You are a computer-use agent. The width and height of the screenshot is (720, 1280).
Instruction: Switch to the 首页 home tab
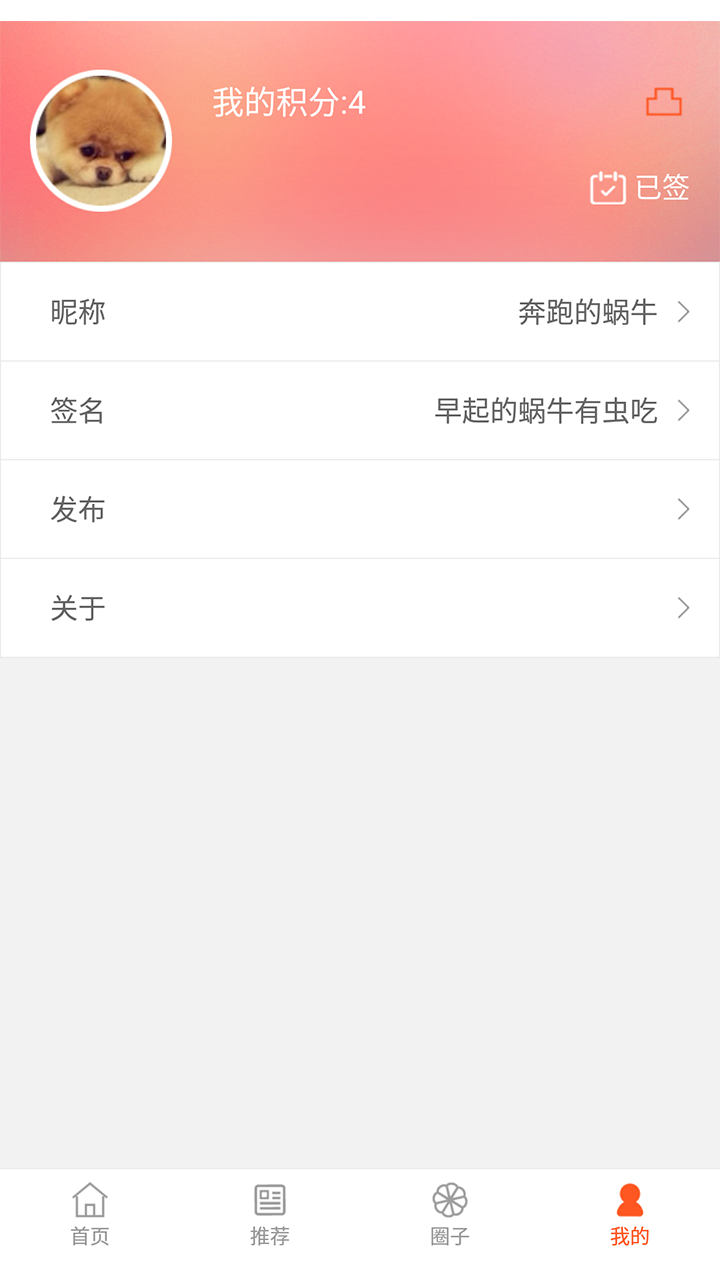click(x=90, y=1214)
